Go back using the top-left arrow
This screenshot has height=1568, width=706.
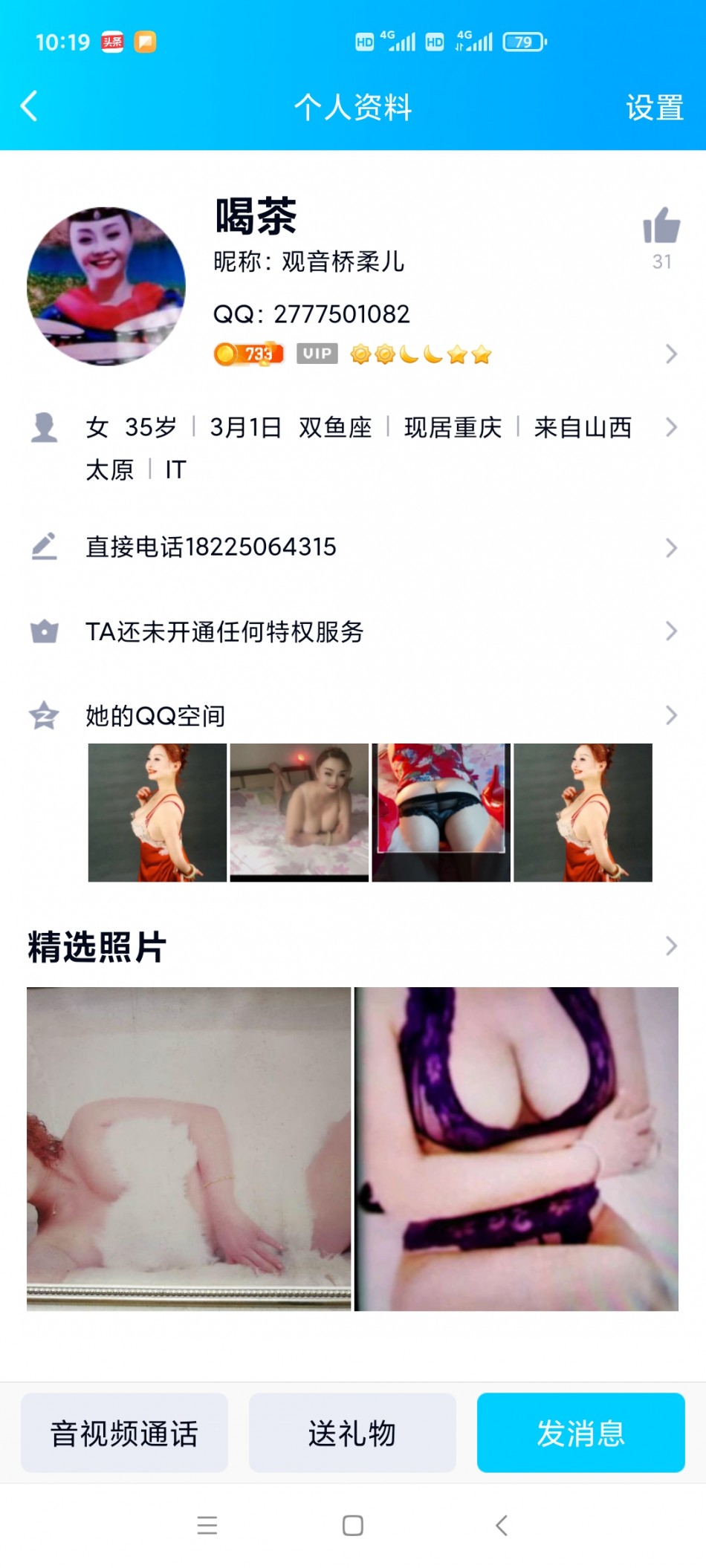point(30,107)
